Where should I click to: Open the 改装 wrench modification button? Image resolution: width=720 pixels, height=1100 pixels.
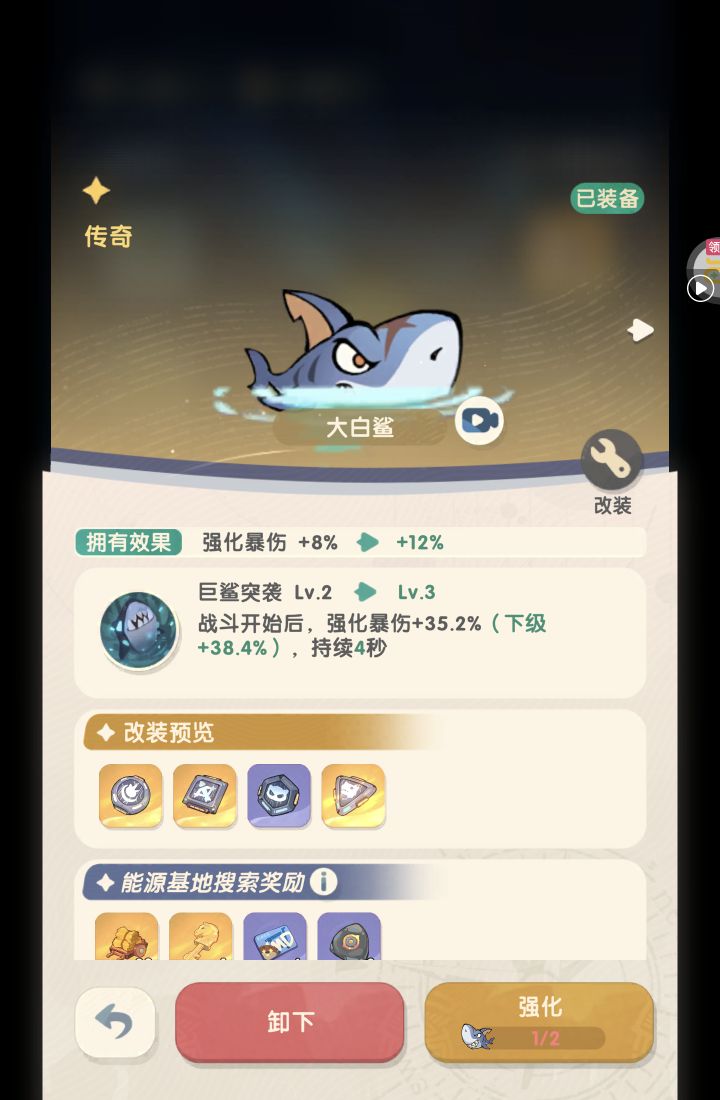611,461
